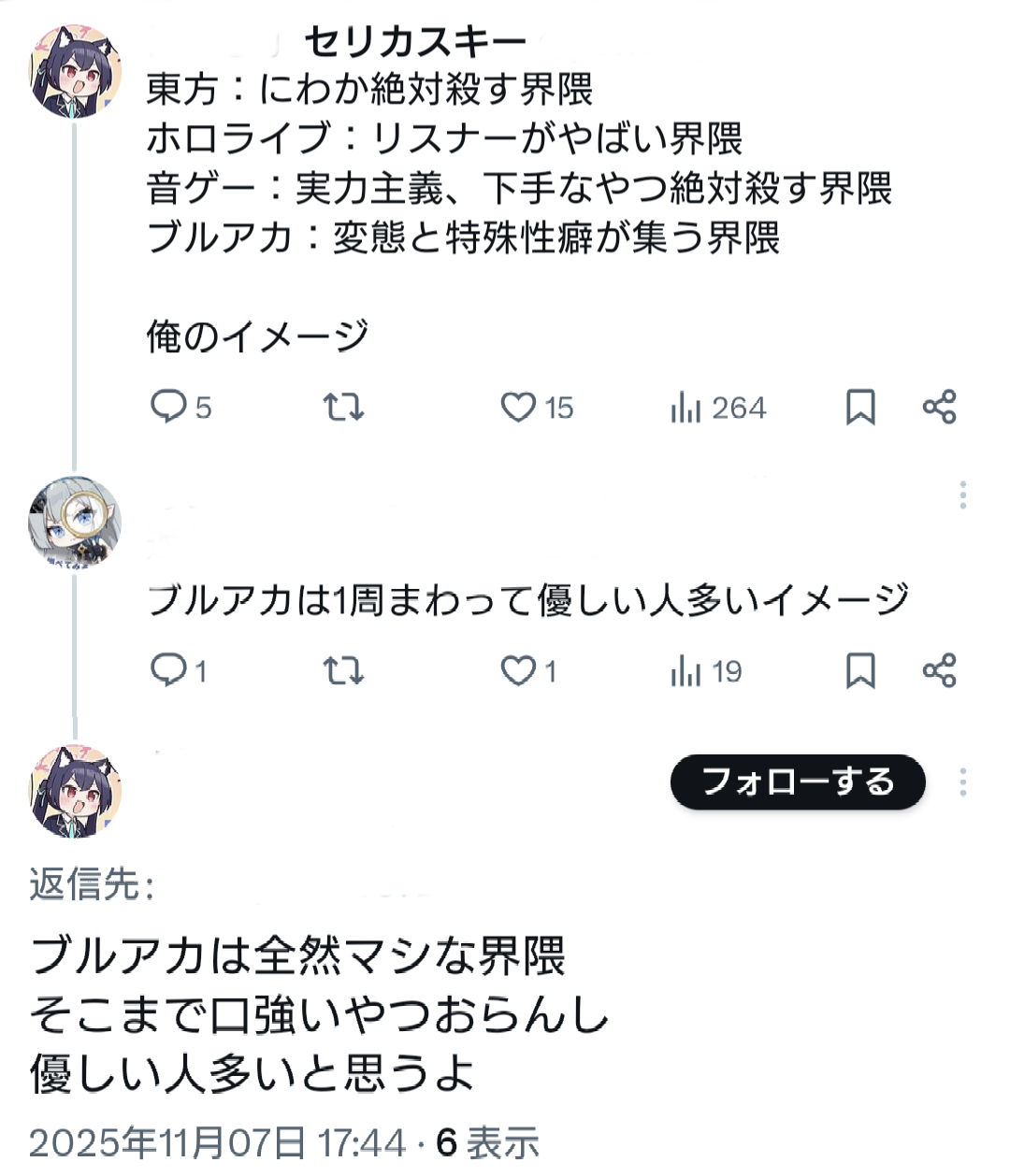Open overflow menu on ブルアカは1周まわって reply
The width and height of the screenshot is (1010, 1176).
point(963,495)
